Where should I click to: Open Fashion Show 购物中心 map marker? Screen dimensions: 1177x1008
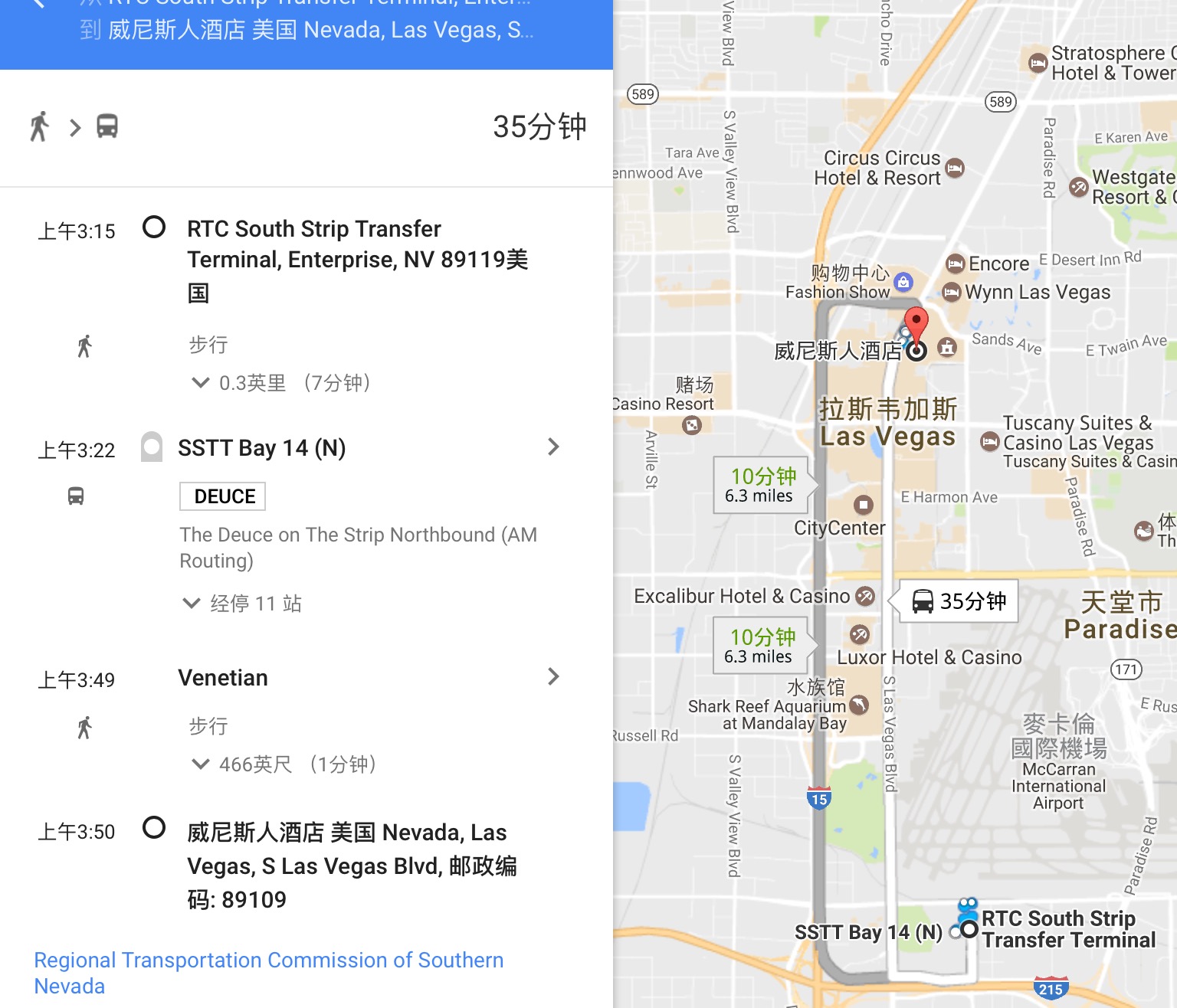click(904, 282)
